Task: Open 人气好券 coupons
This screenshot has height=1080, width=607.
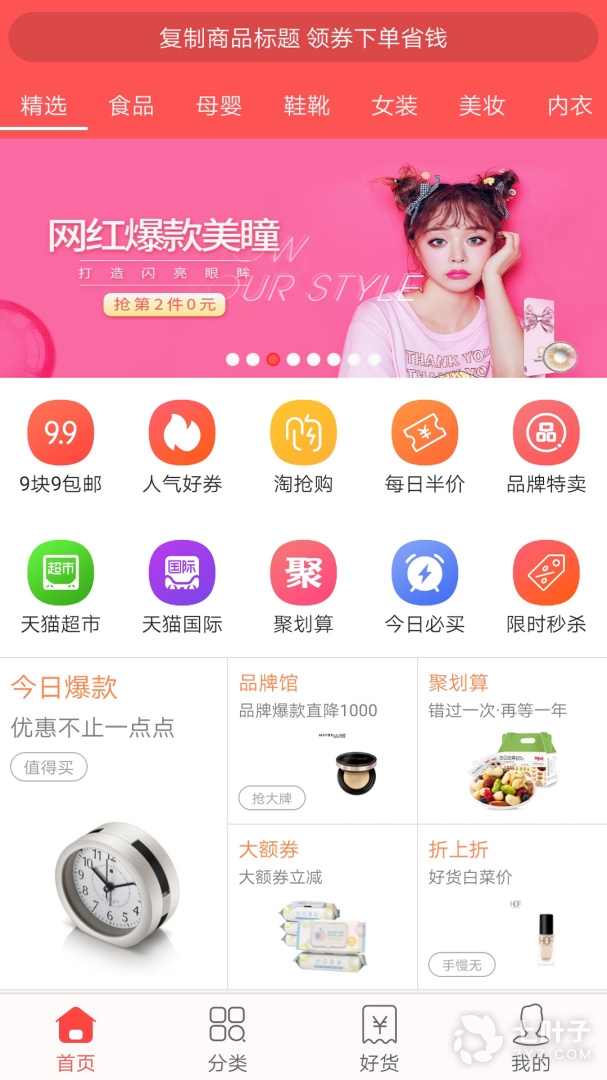Action: (182, 447)
